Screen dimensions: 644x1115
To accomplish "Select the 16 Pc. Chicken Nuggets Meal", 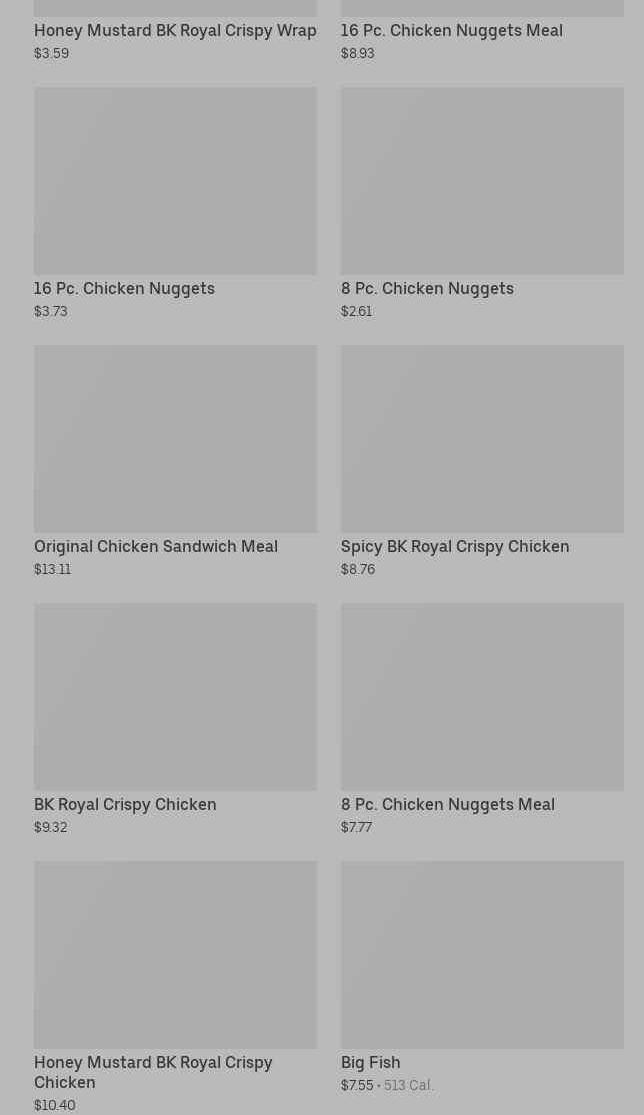I will [481, 30].
